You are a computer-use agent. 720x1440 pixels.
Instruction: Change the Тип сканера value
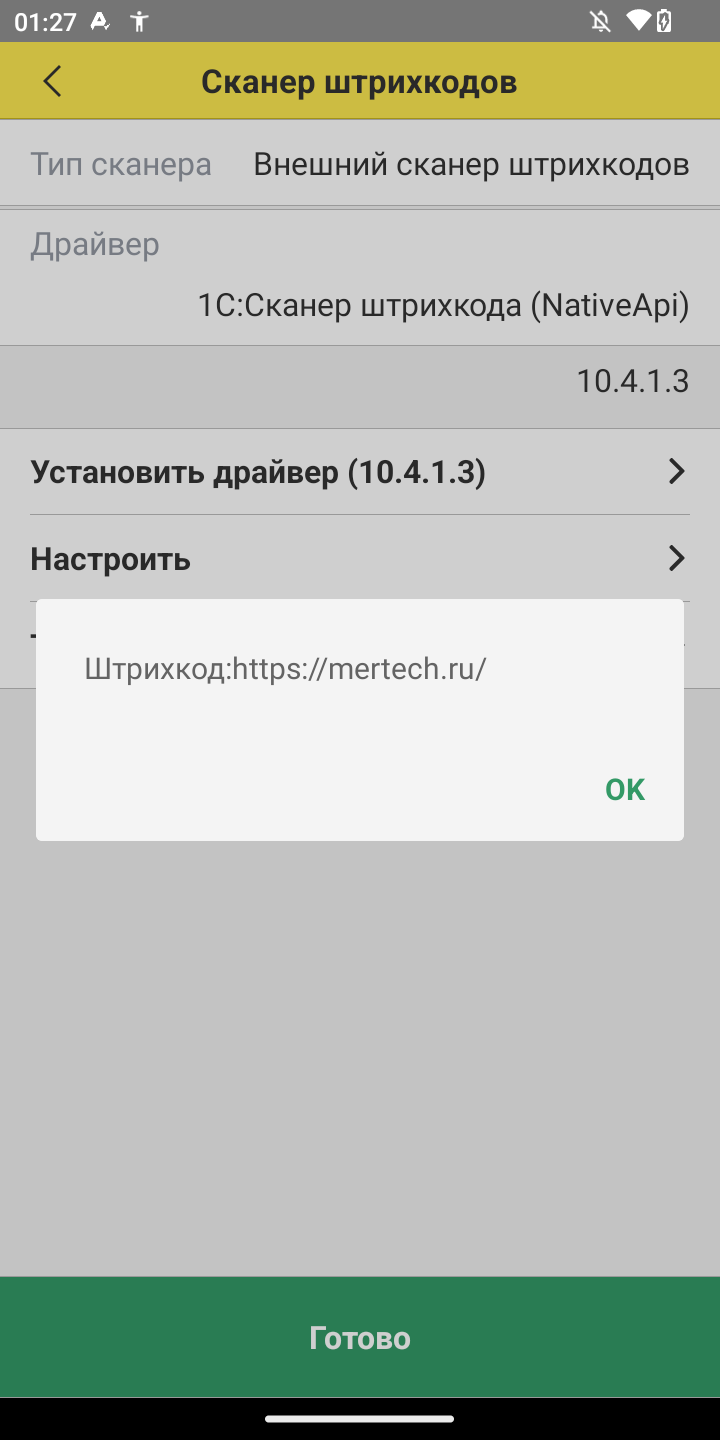click(x=470, y=164)
